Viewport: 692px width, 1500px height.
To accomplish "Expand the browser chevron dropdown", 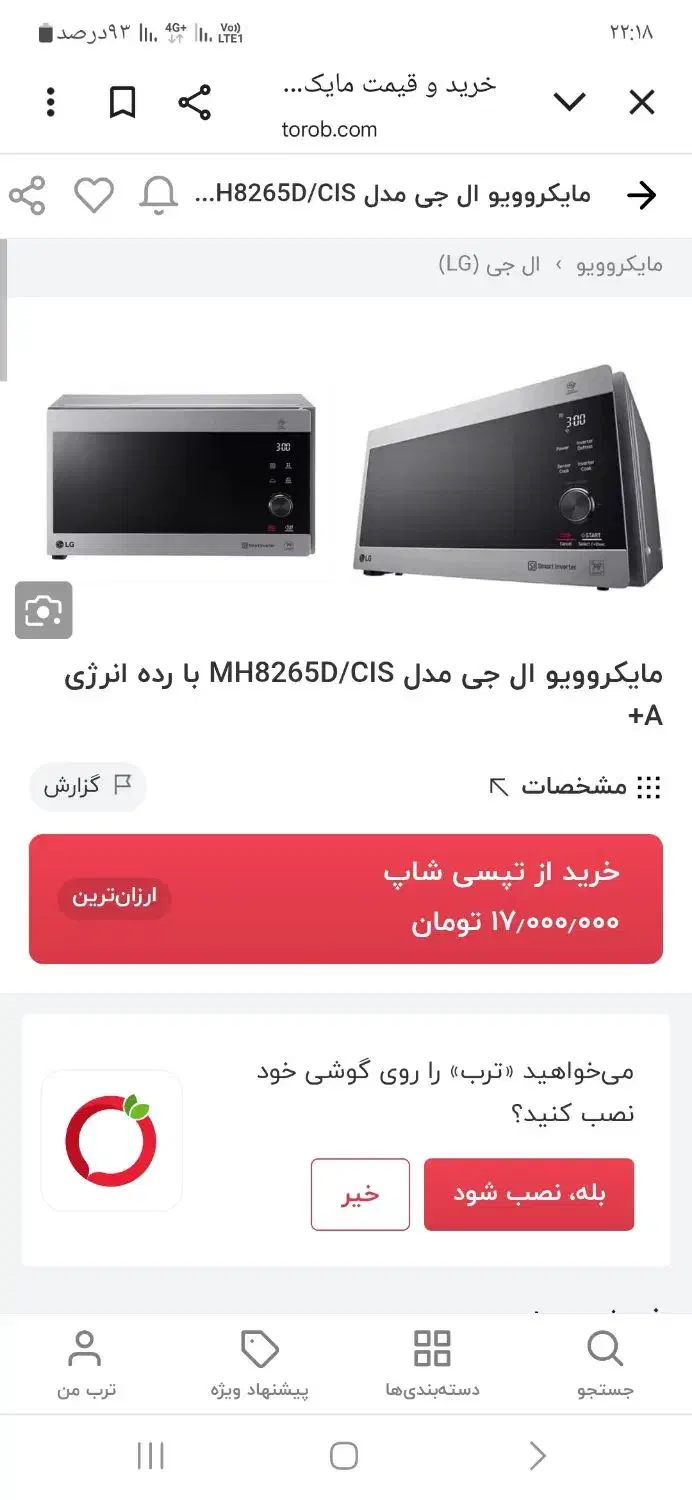I will pos(570,102).
